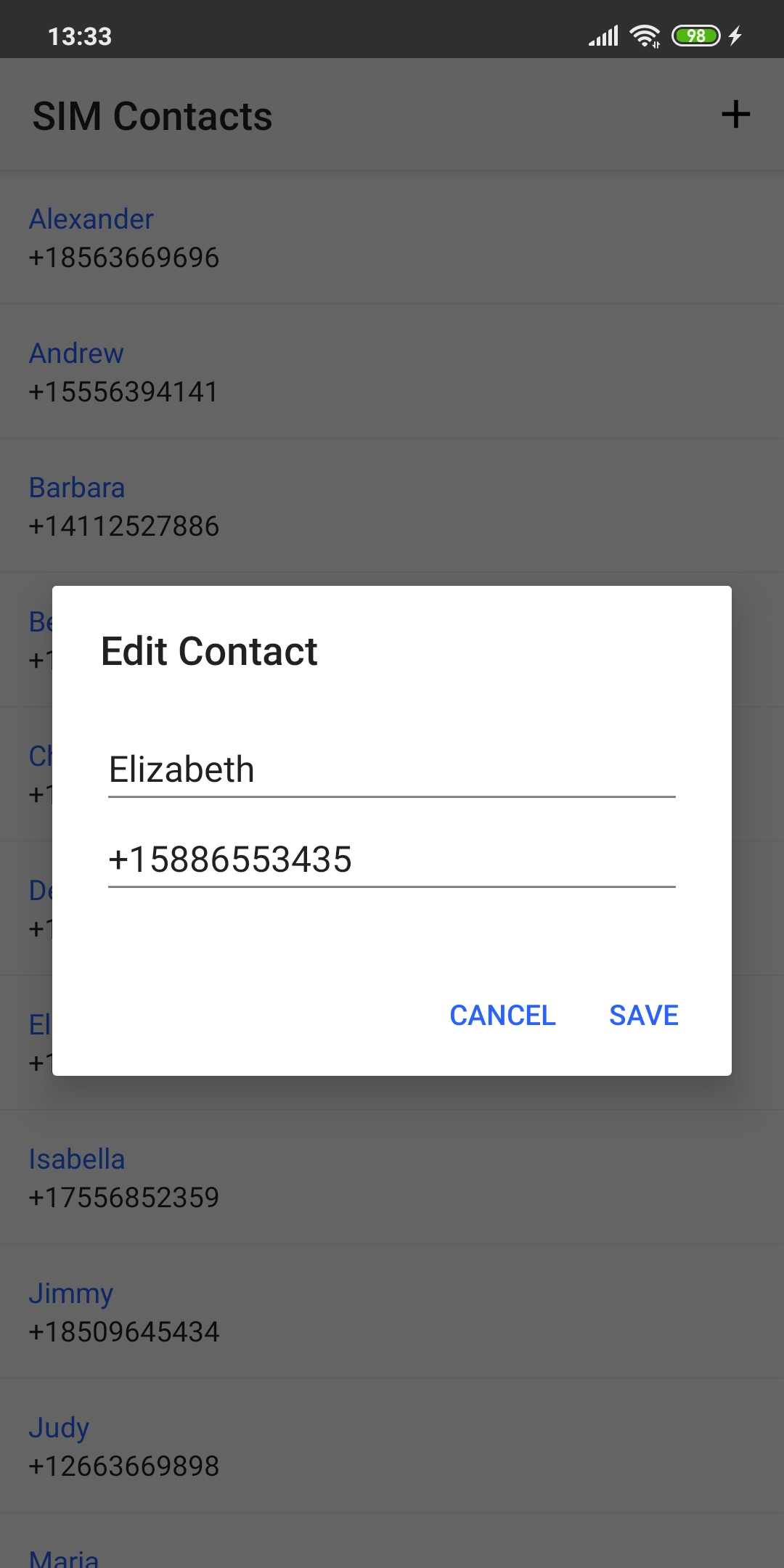Save the edited contact
The width and height of the screenshot is (784, 1568).
pos(644,1015)
